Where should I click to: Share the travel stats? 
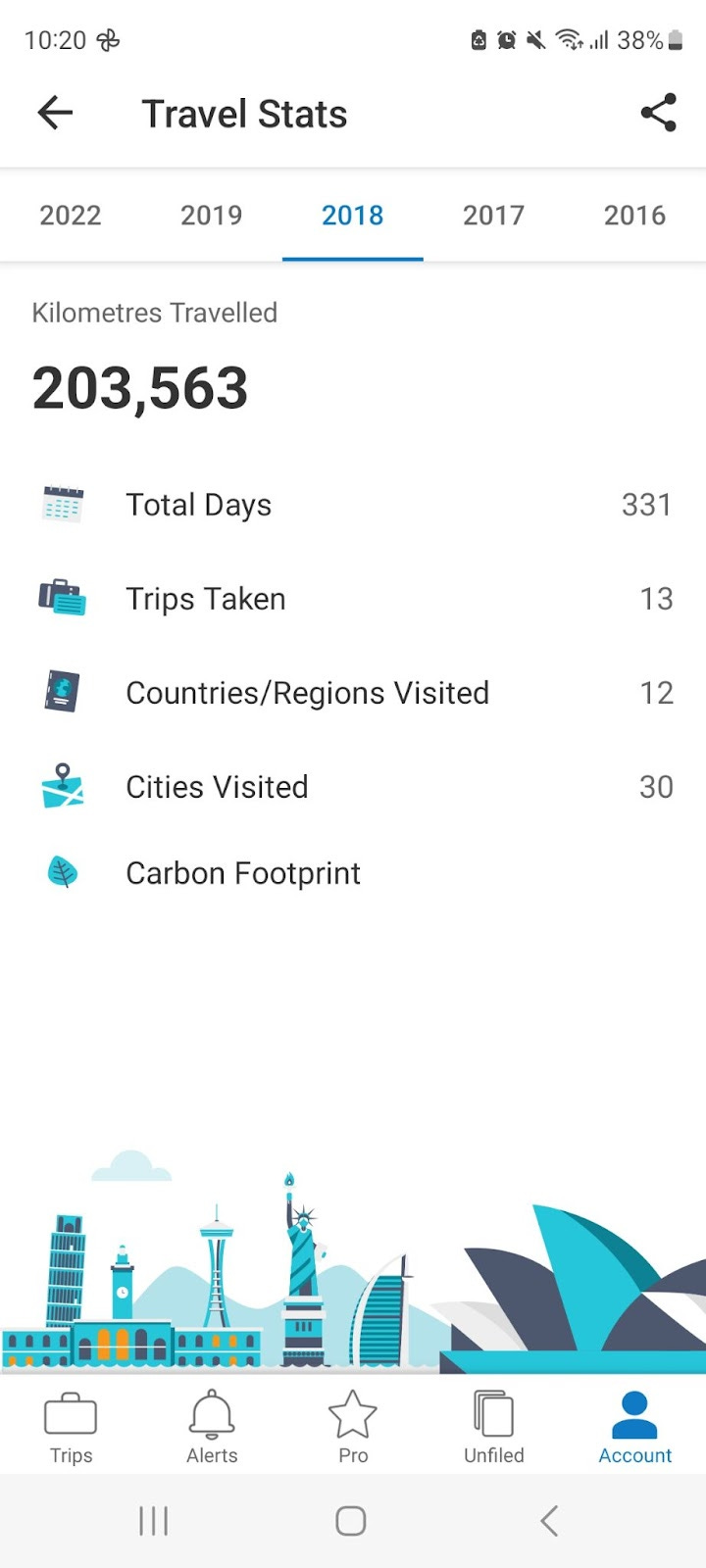(x=659, y=113)
